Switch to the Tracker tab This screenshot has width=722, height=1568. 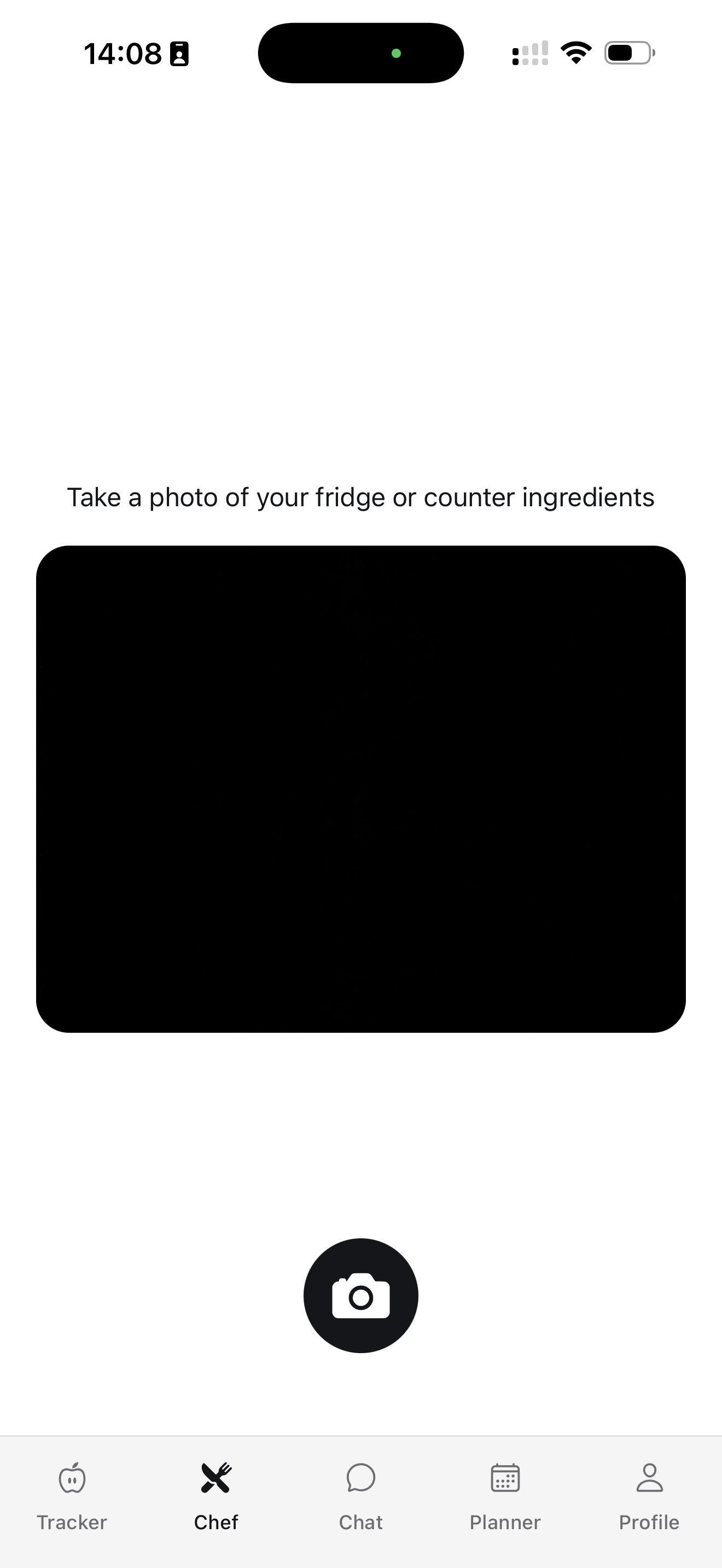coord(72,1495)
